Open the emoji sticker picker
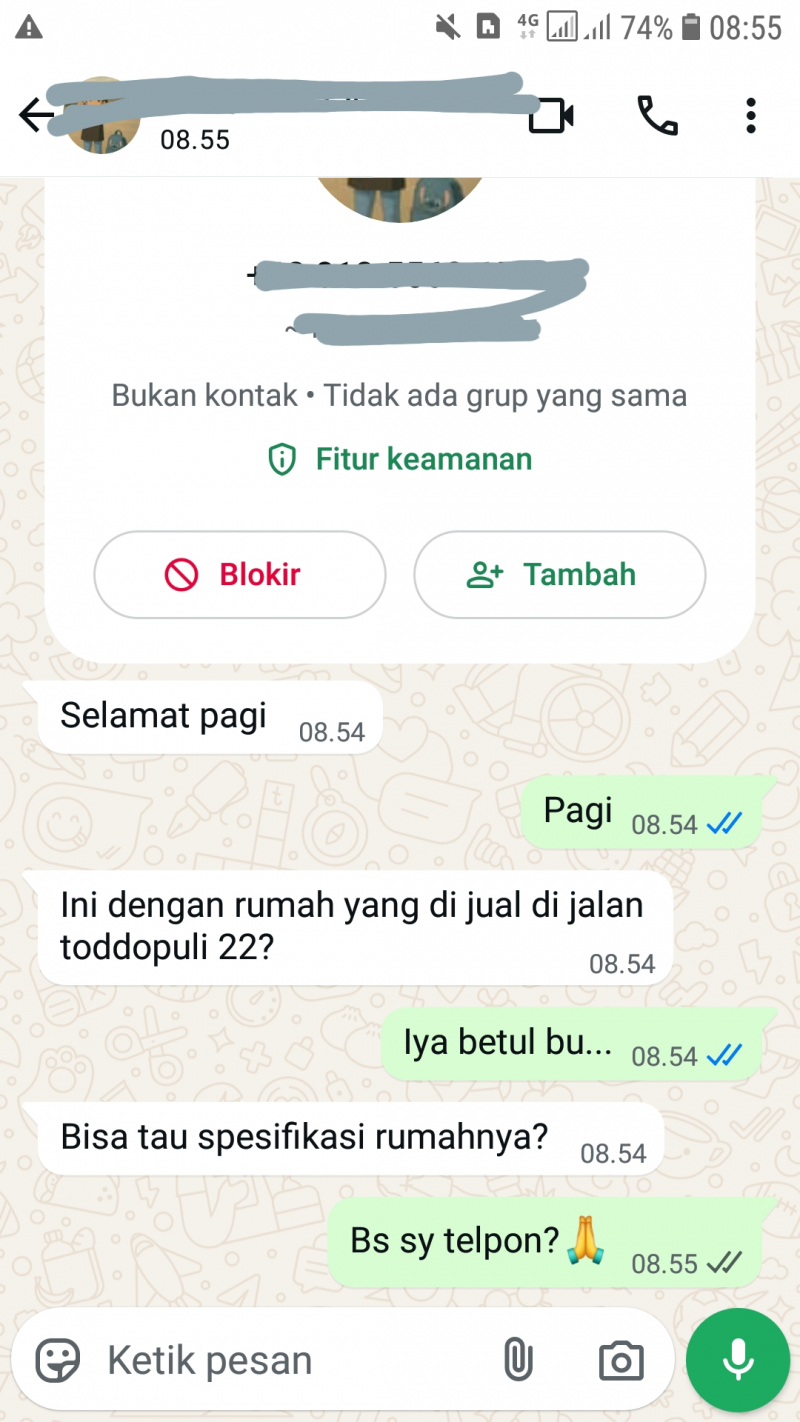Screen dimensions: 800x1422 58,1360
